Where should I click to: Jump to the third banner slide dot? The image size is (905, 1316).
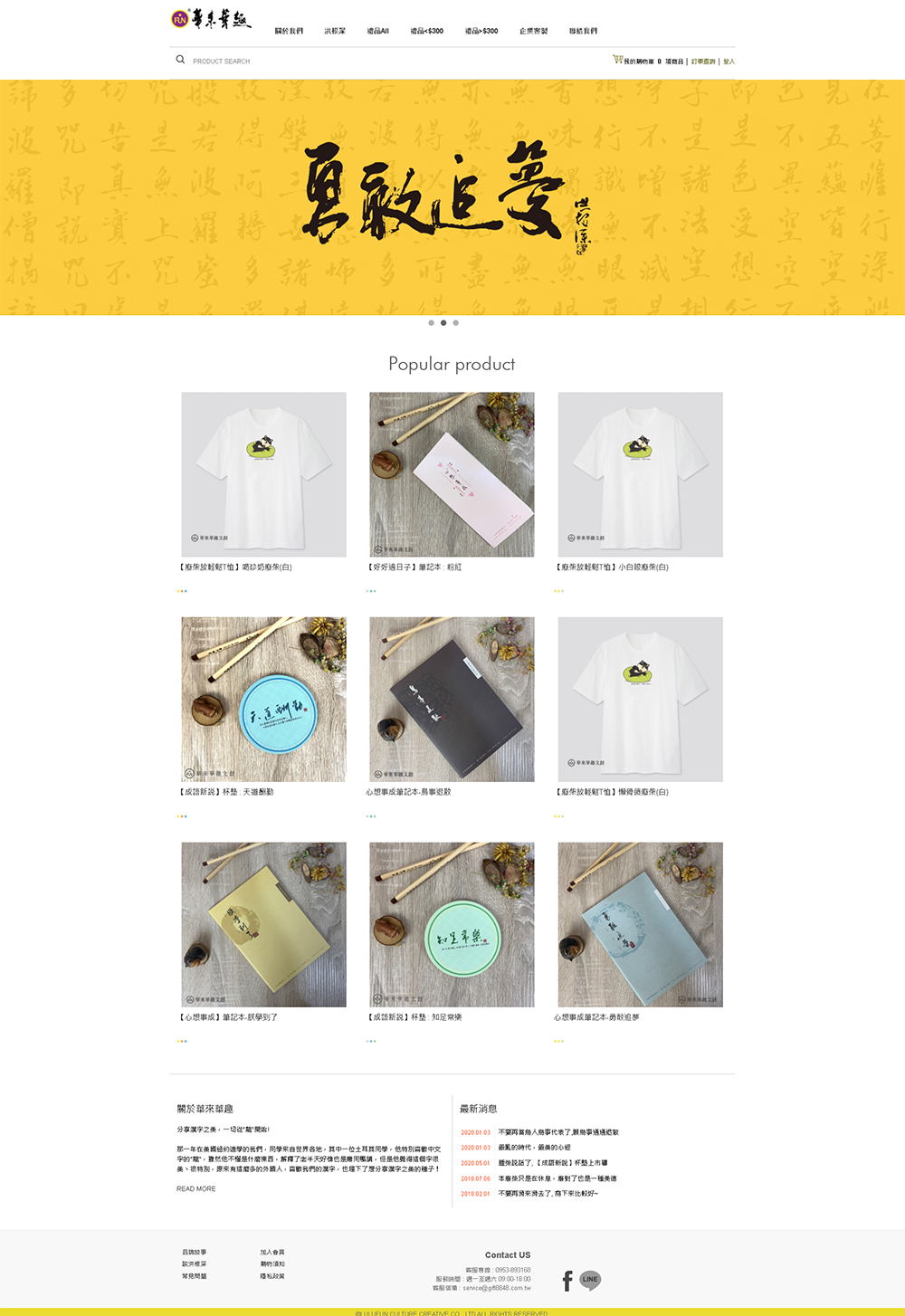pyautogui.click(x=456, y=323)
